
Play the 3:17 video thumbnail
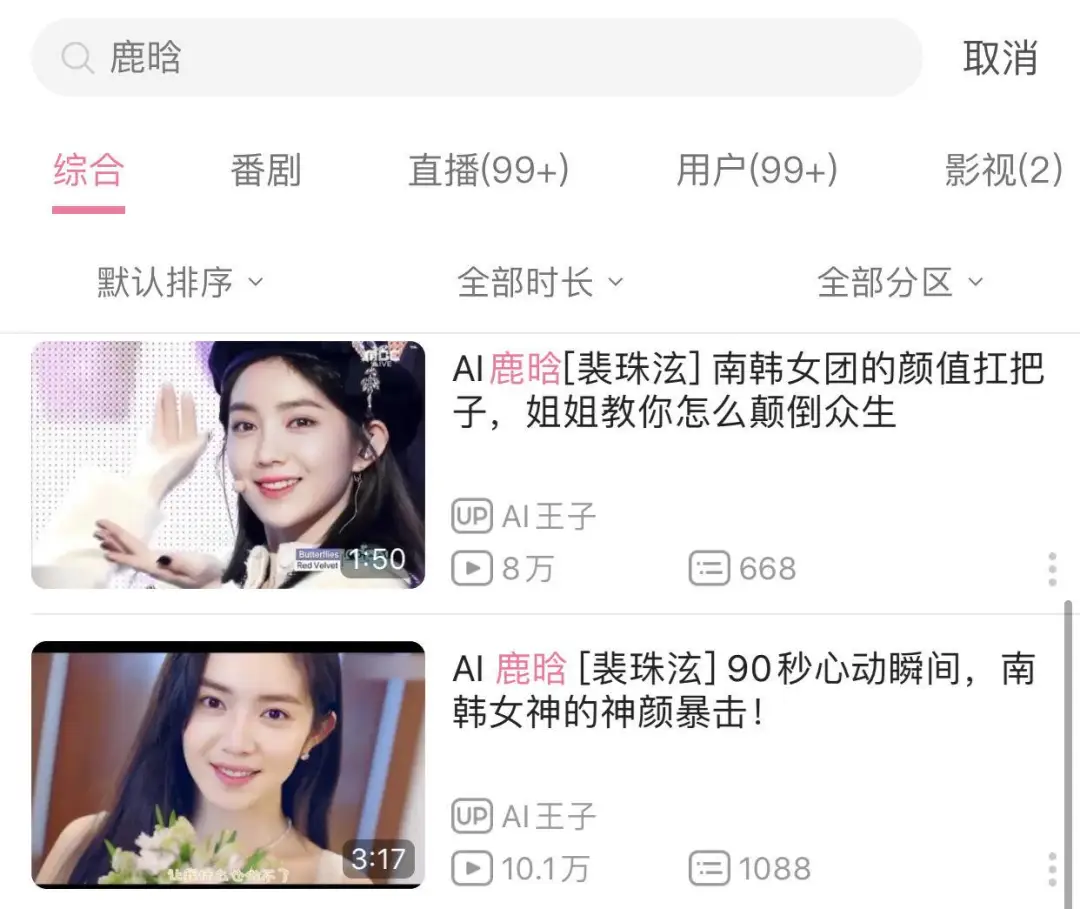228,765
